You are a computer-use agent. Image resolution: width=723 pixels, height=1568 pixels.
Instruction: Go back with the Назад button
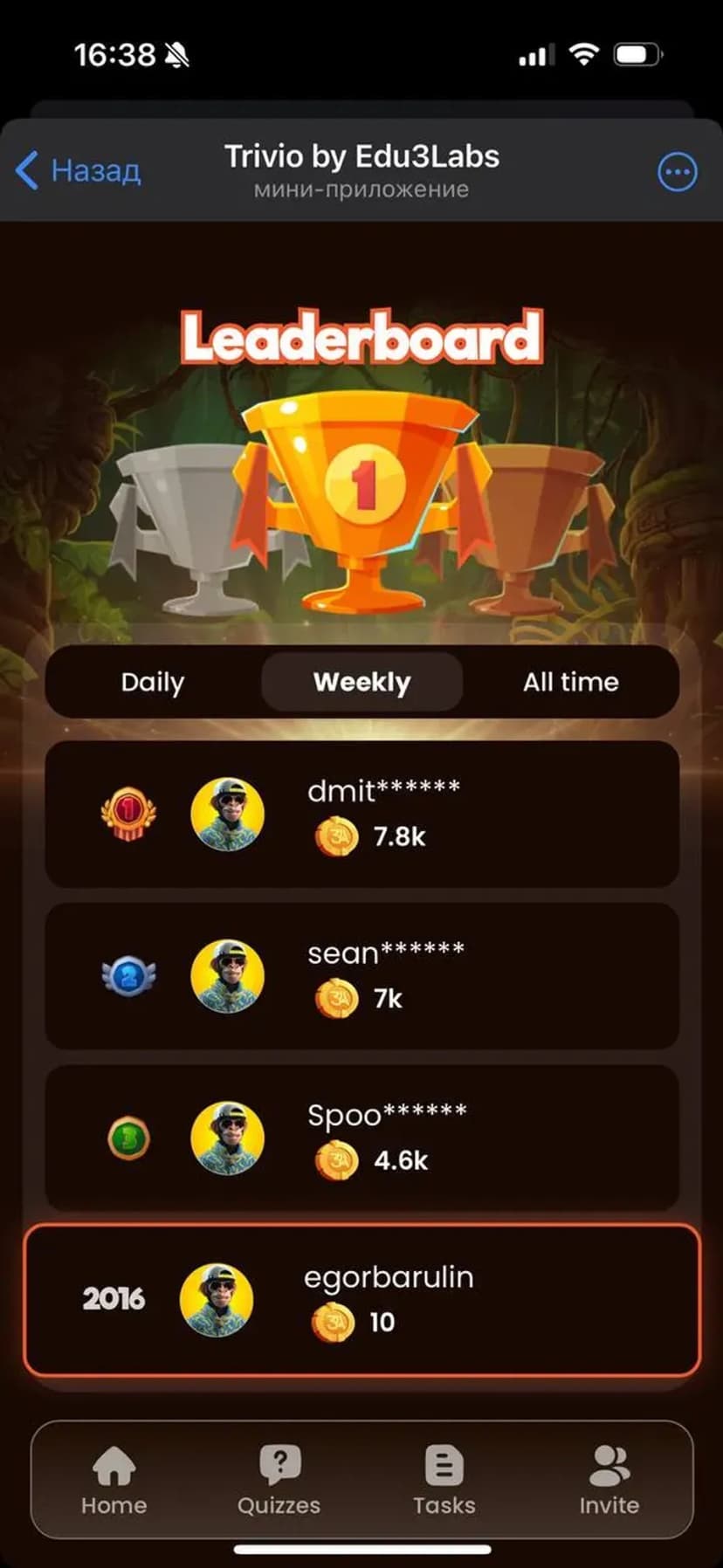[x=79, y=170]
